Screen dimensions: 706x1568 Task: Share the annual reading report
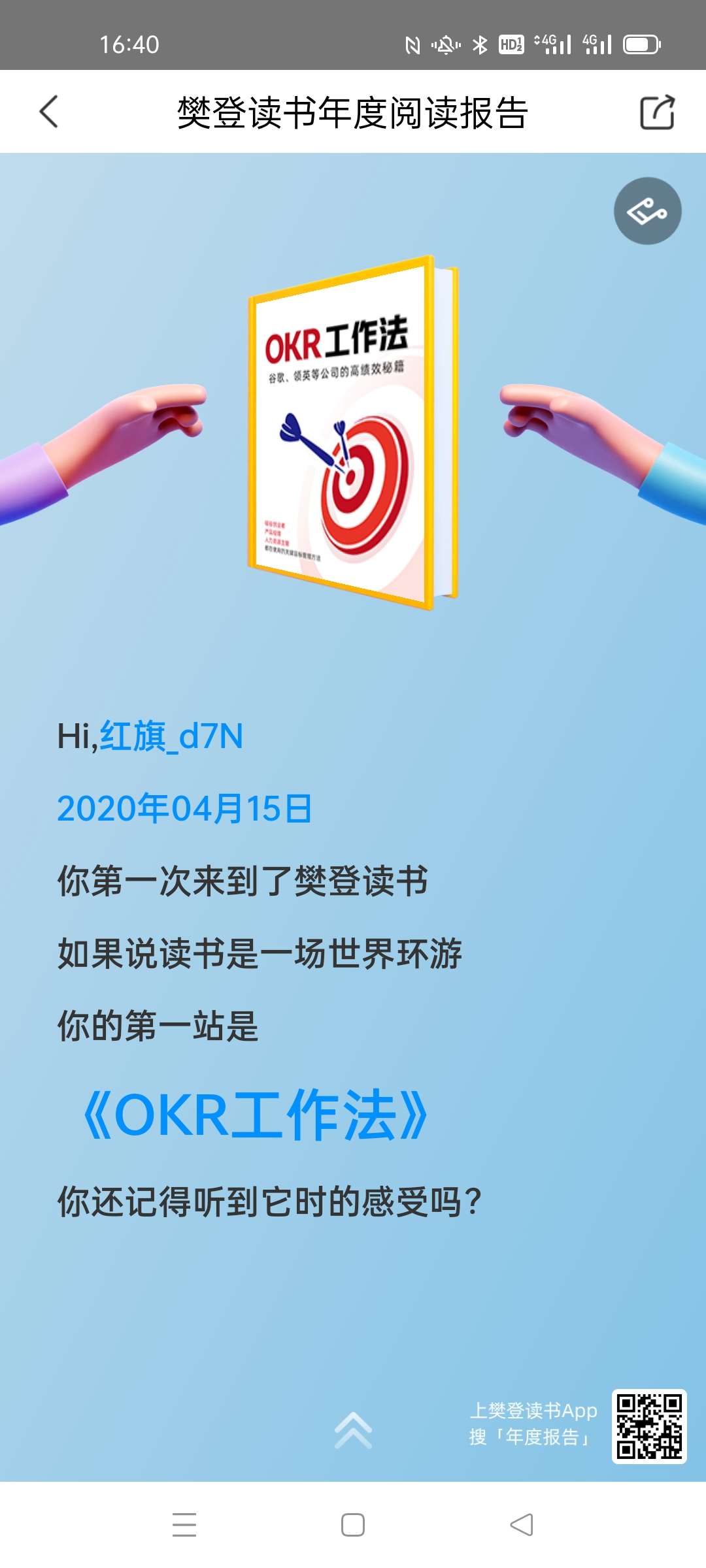656,112
